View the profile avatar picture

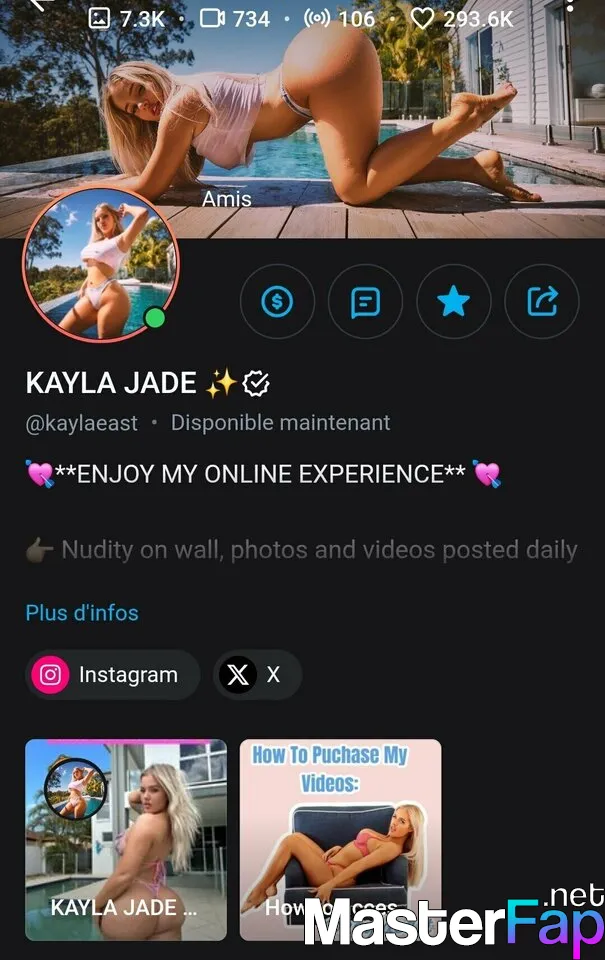coord(100,264)
